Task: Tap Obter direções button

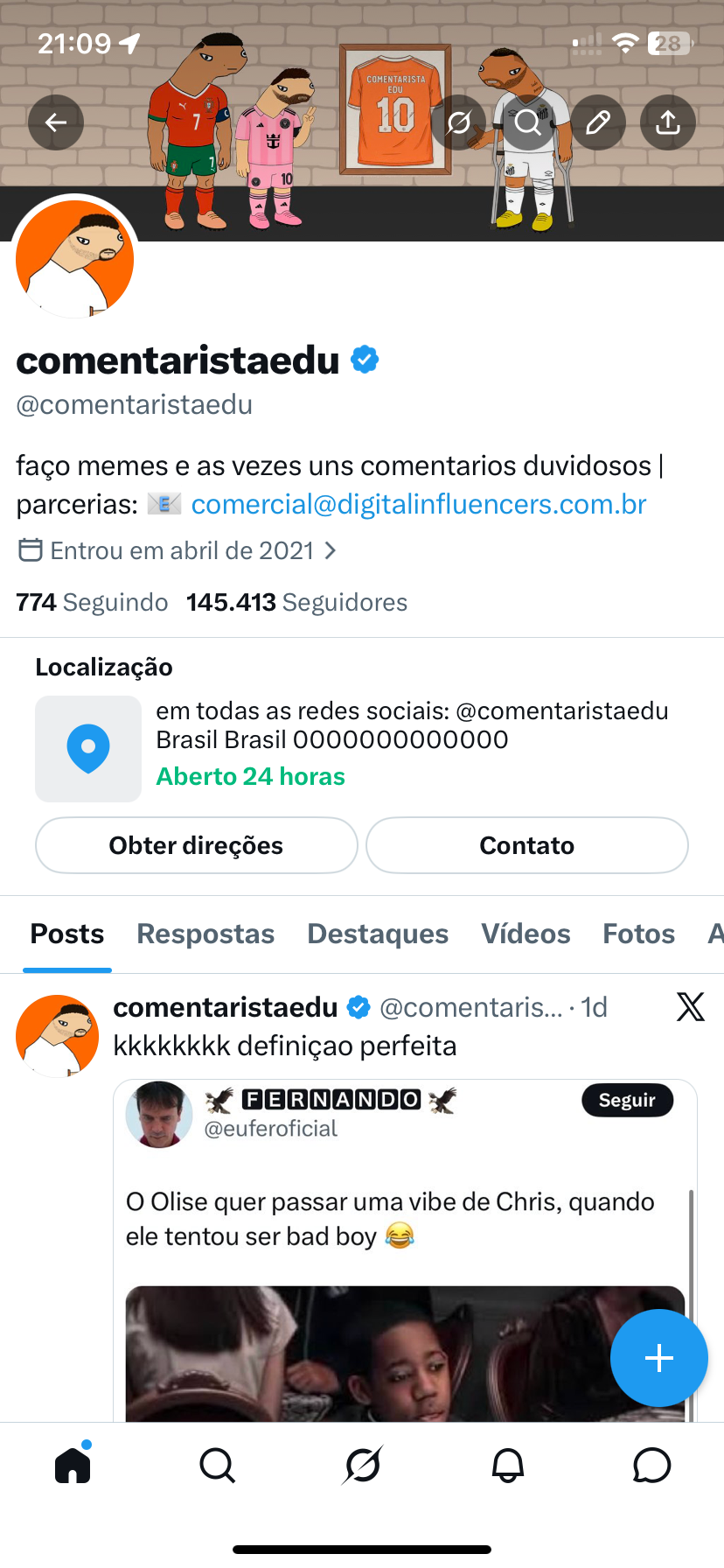Action: coord(196,845)
